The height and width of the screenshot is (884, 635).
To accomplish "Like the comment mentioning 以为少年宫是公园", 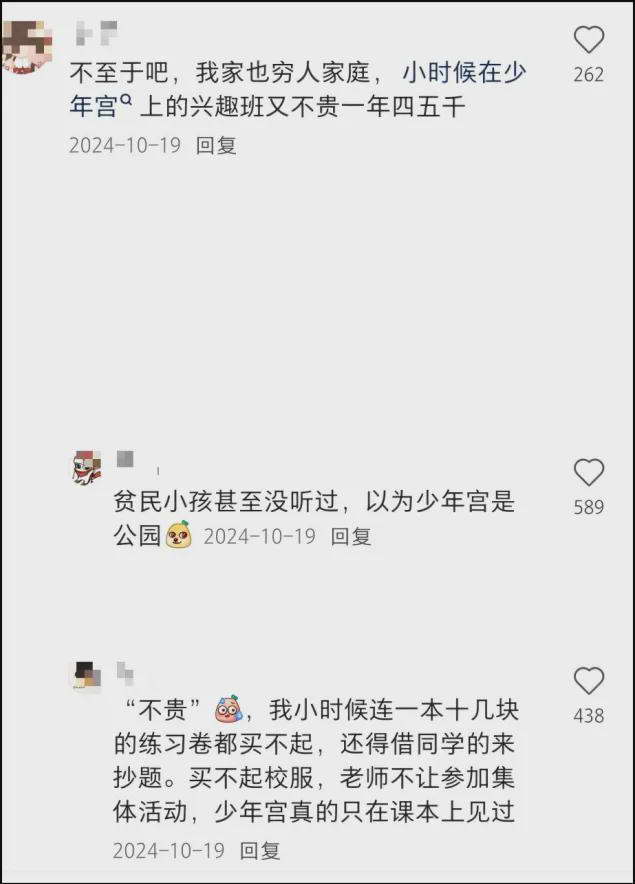I will pos(589,473).
